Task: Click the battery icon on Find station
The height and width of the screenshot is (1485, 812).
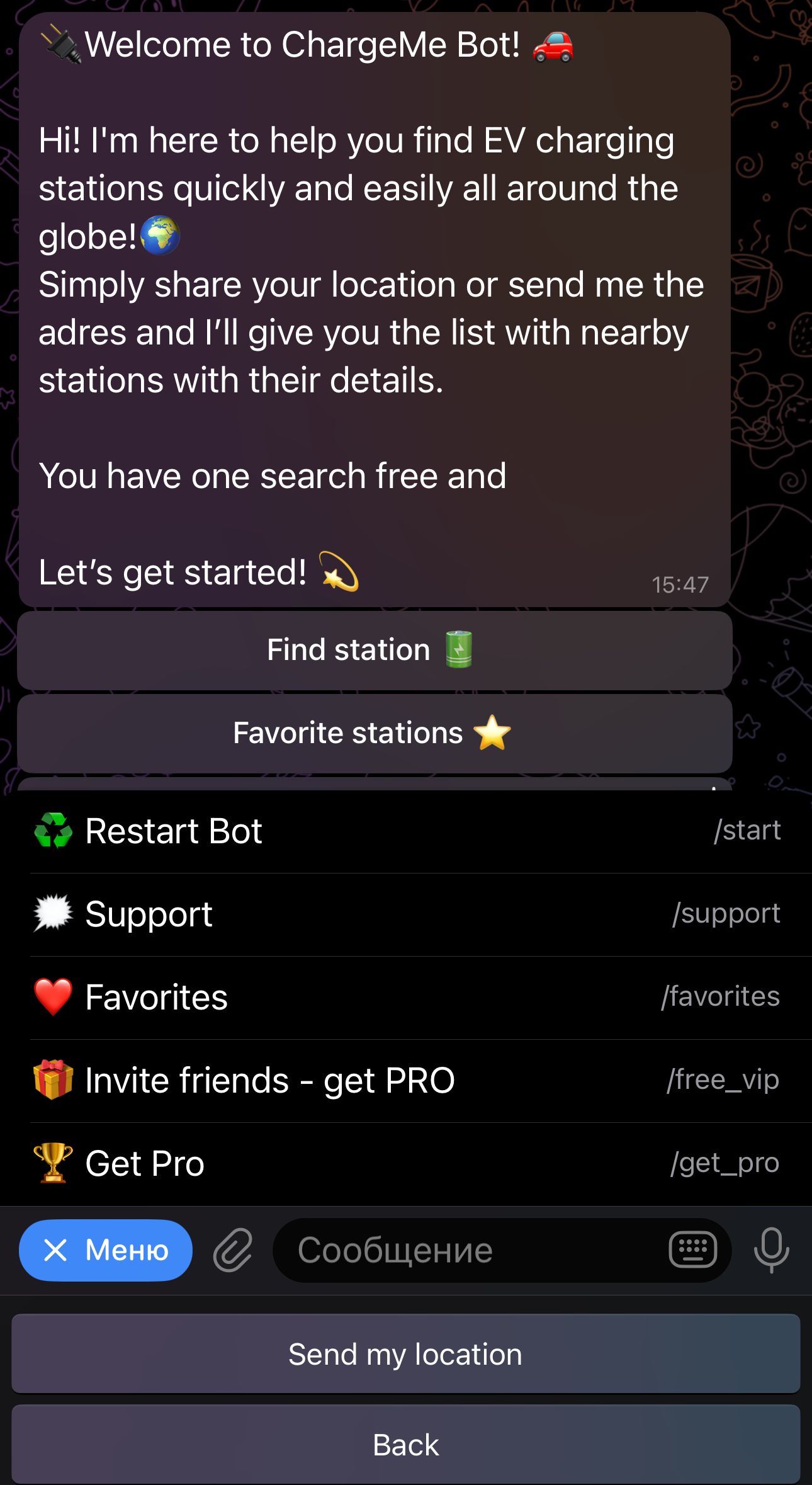Action: [x=460, y=649]
